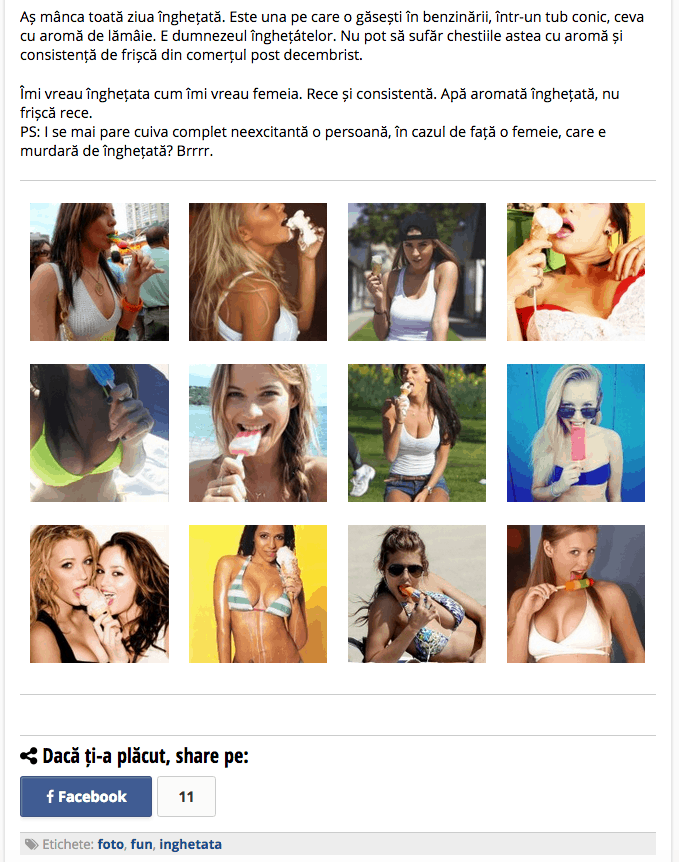679x862 pixels.
Task: Open the blue-background photo with pink popsicle
Action: coord(576,432)
